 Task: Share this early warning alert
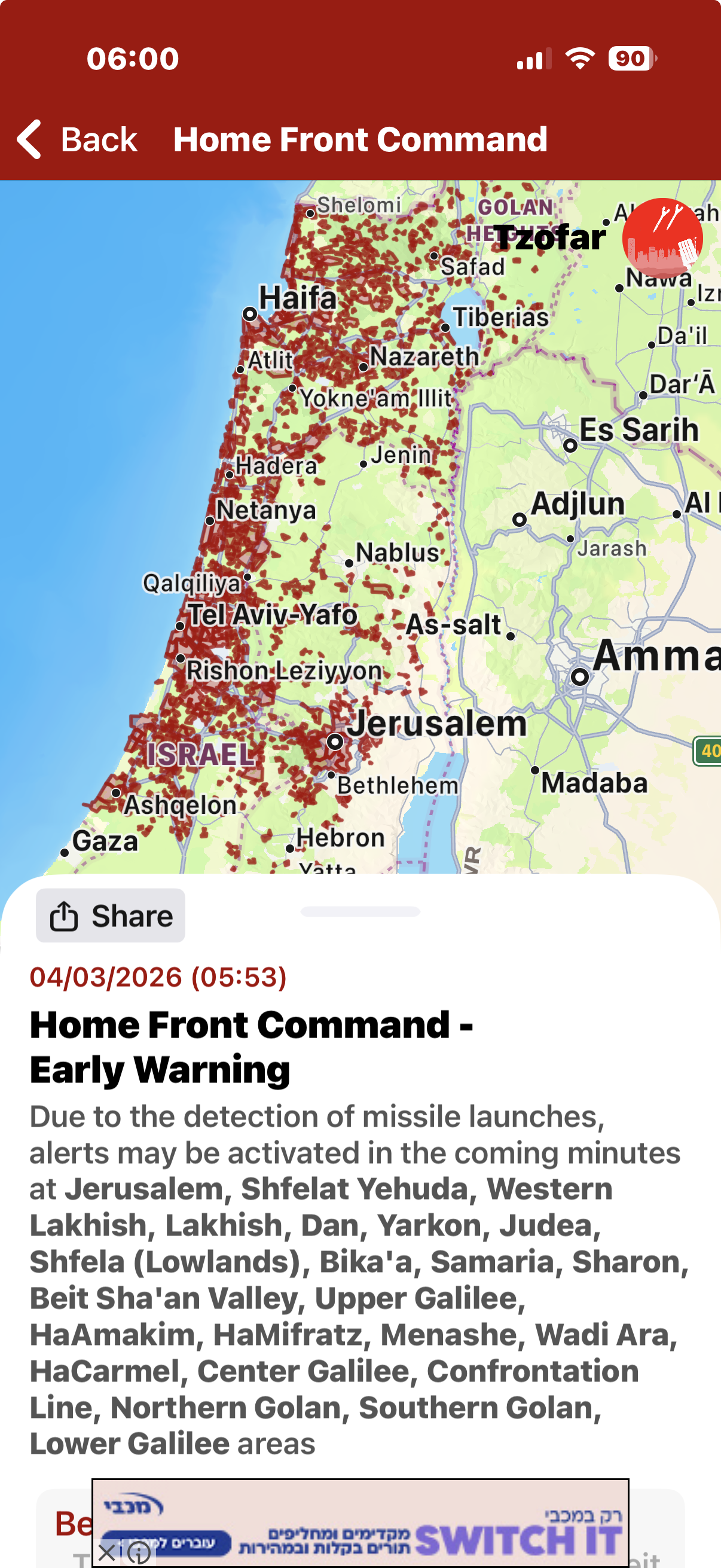[x=111, y=916]
